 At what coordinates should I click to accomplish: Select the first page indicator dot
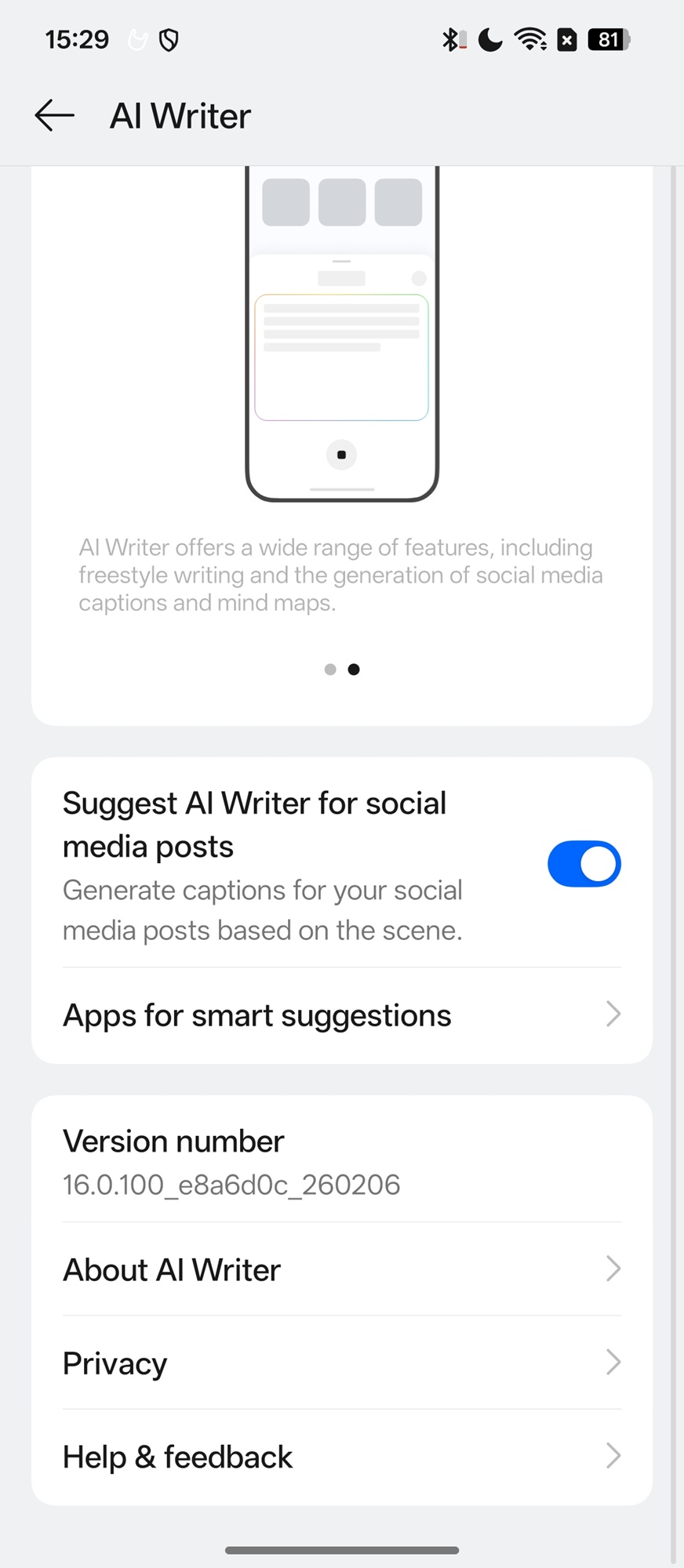[330, 670]
